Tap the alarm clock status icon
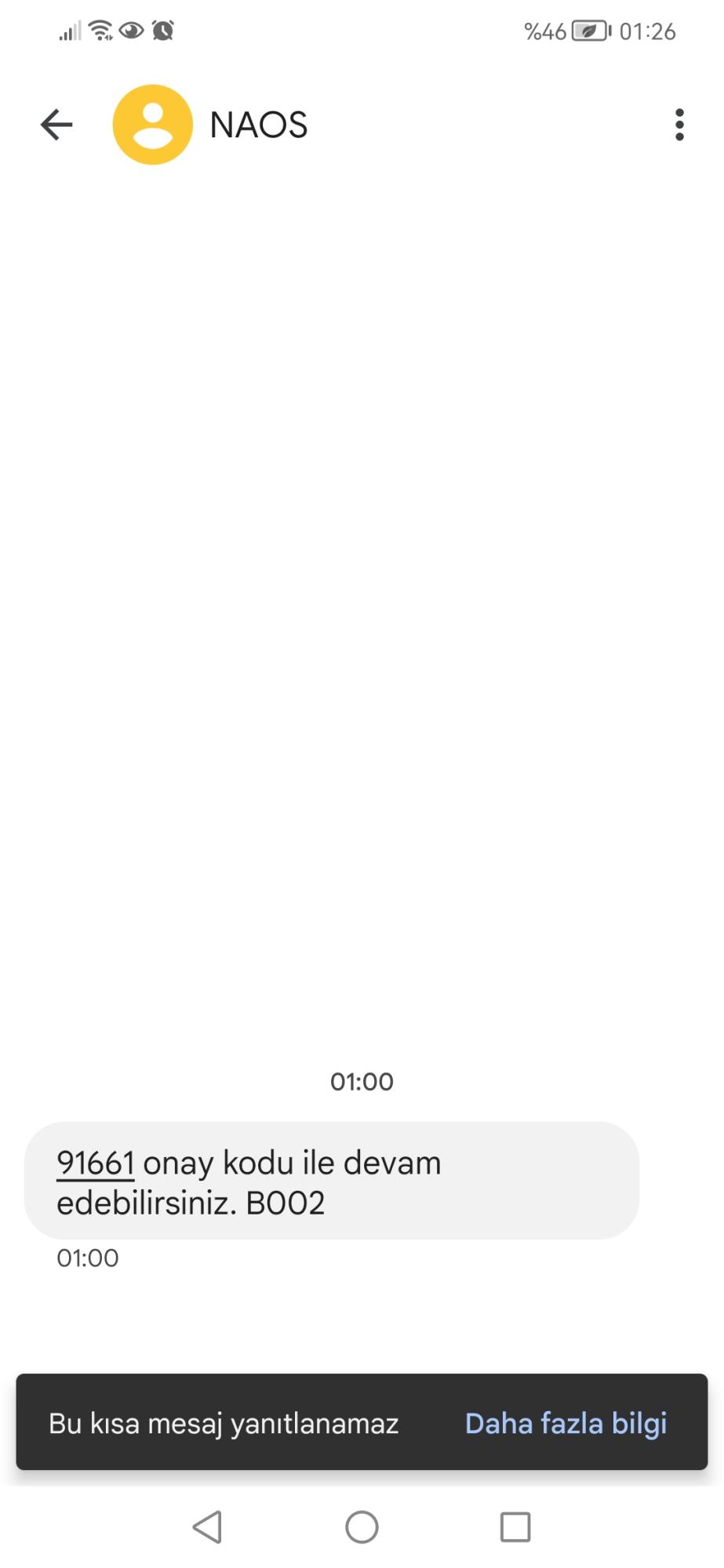Viewport: 724px width, 1568px height. [162, 31]
